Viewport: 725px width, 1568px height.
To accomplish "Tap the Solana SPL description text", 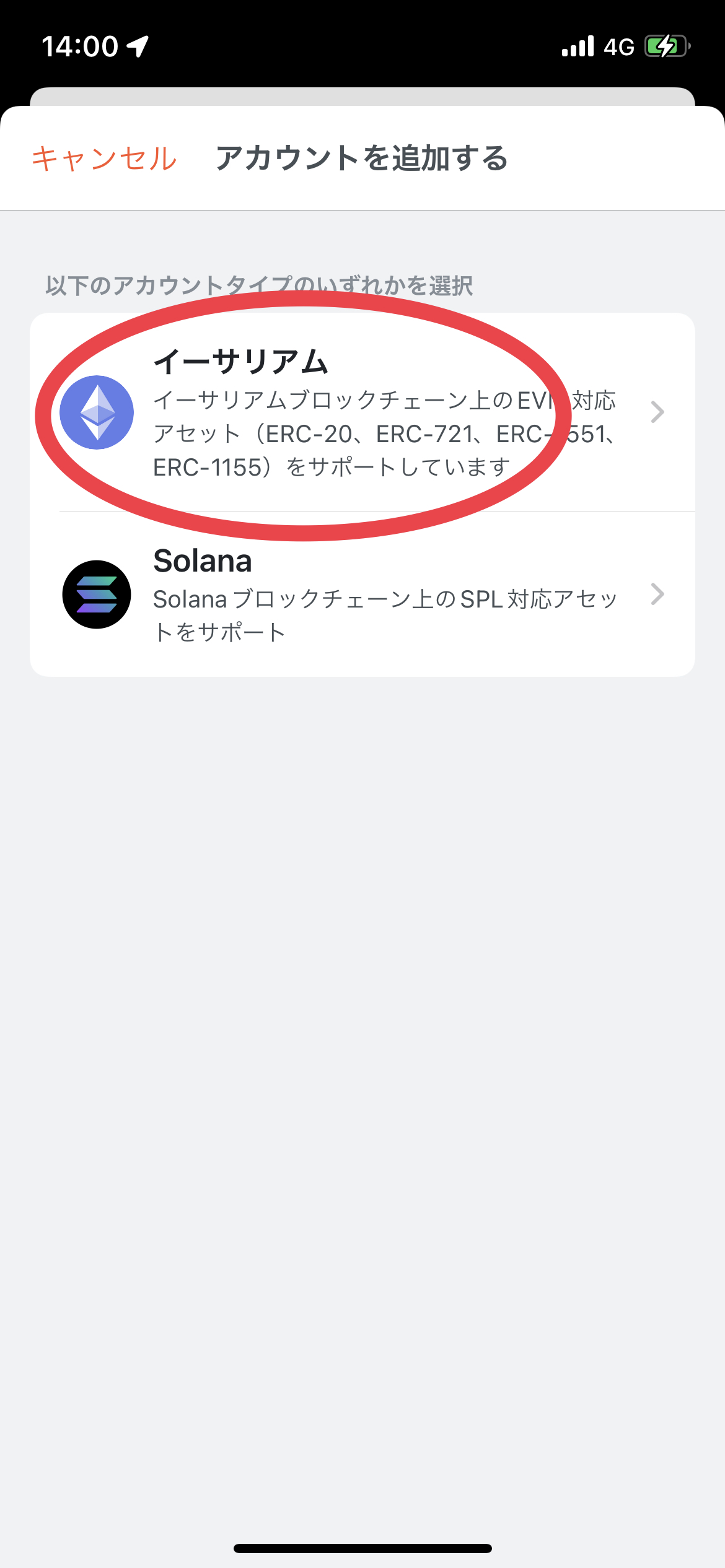I will (384, 613).
